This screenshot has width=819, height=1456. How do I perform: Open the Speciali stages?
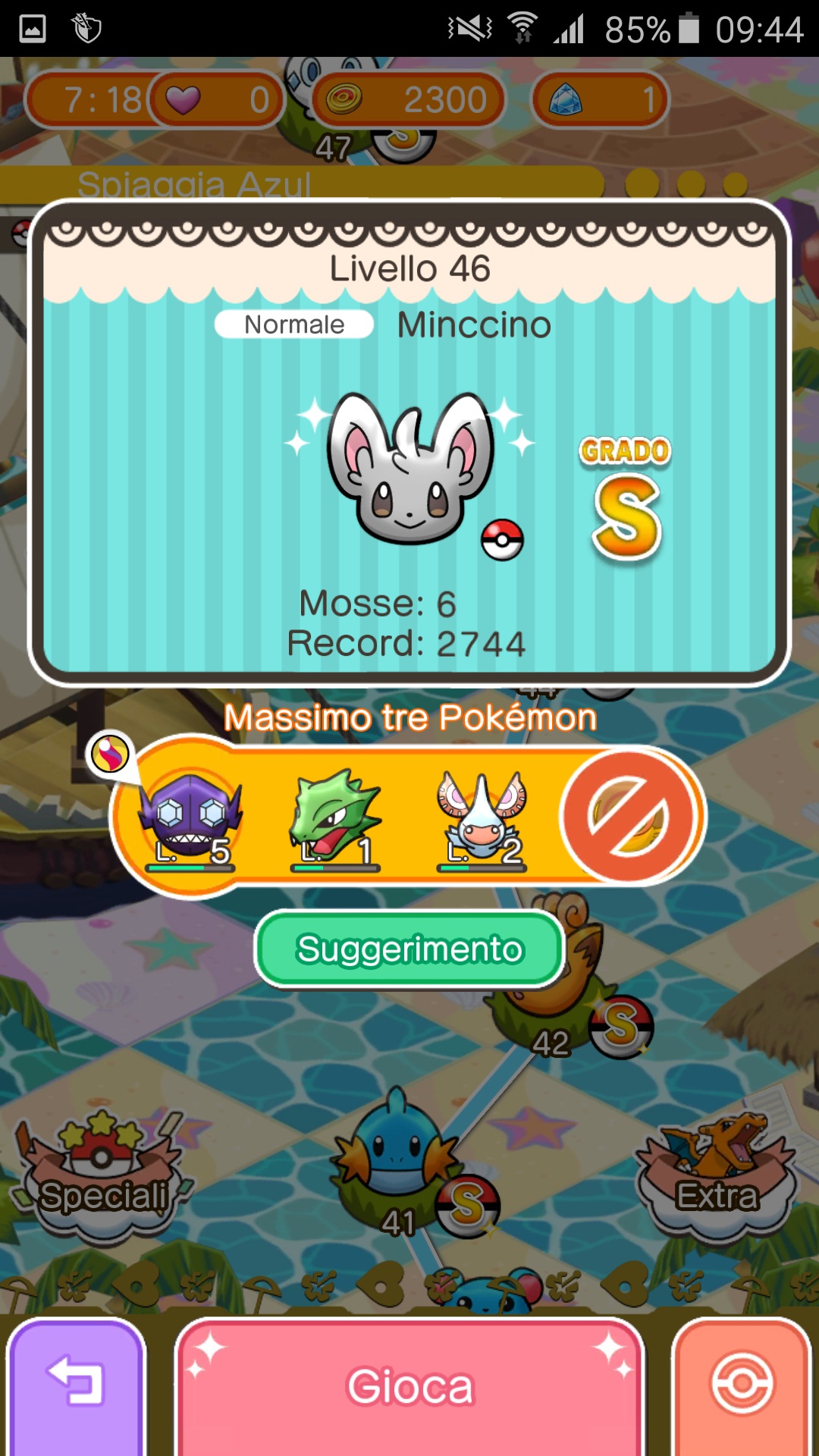point(102,1183)
